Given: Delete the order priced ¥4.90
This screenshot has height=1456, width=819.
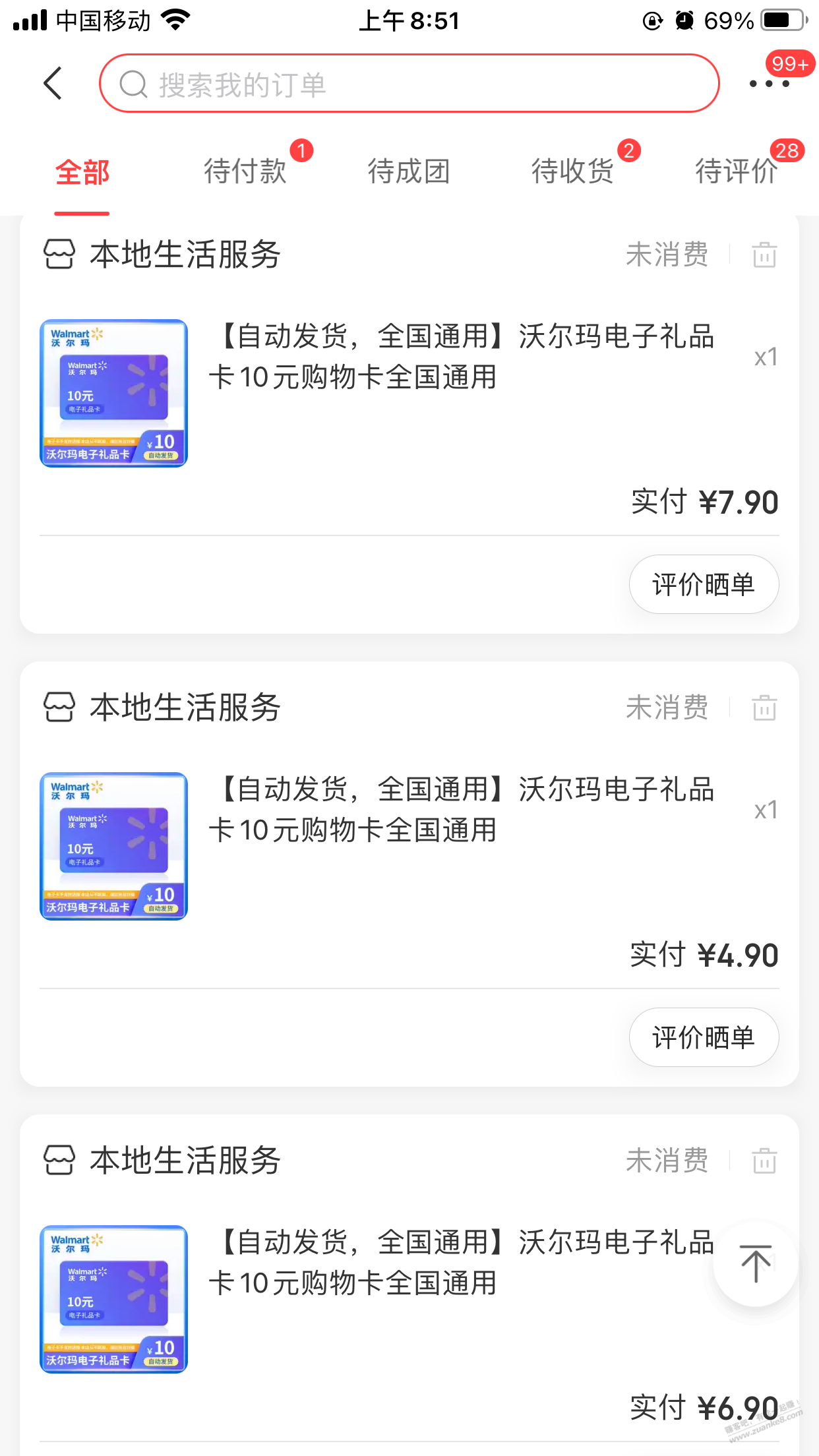Looking at the screenshot, I should coord(764,708).
